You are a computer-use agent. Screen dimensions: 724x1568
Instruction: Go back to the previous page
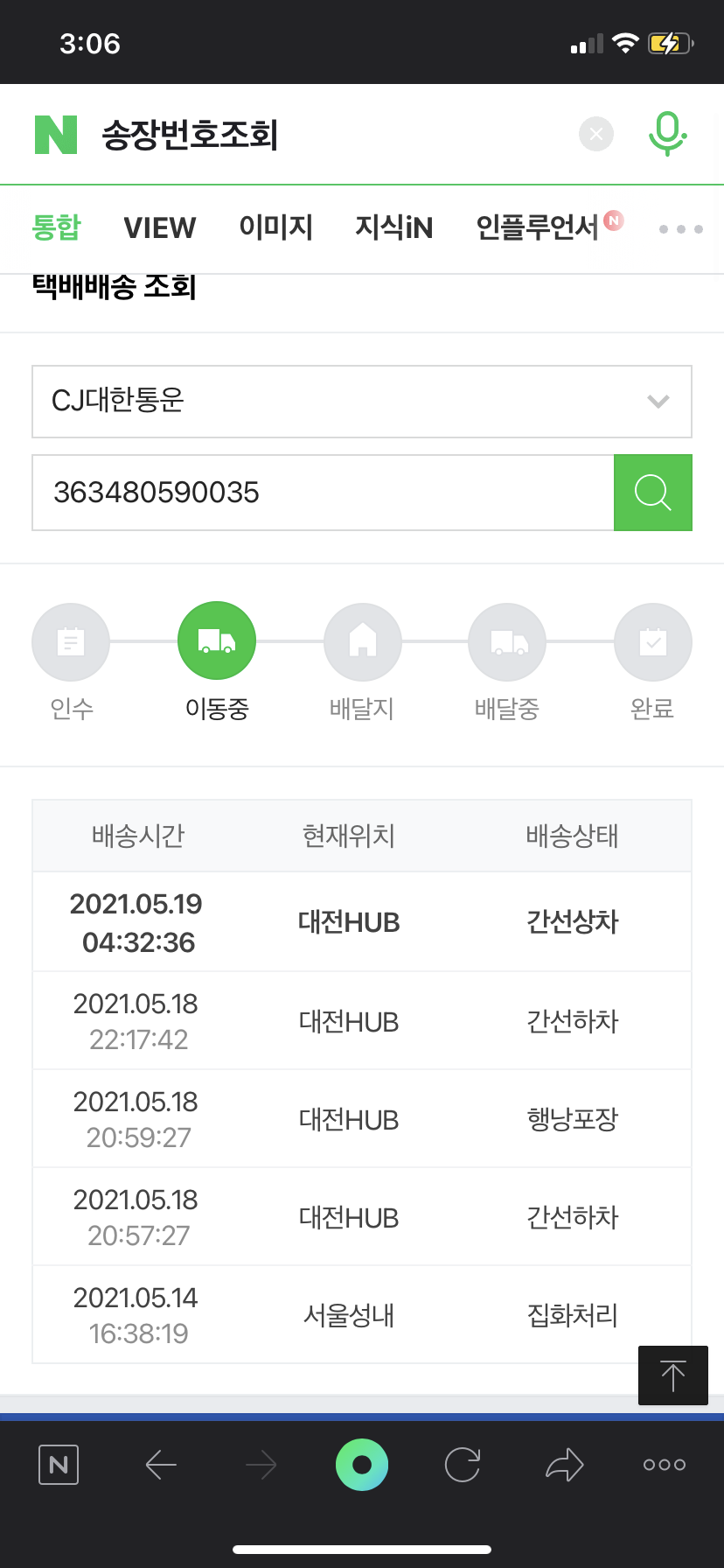click(x=161, y=1465)
